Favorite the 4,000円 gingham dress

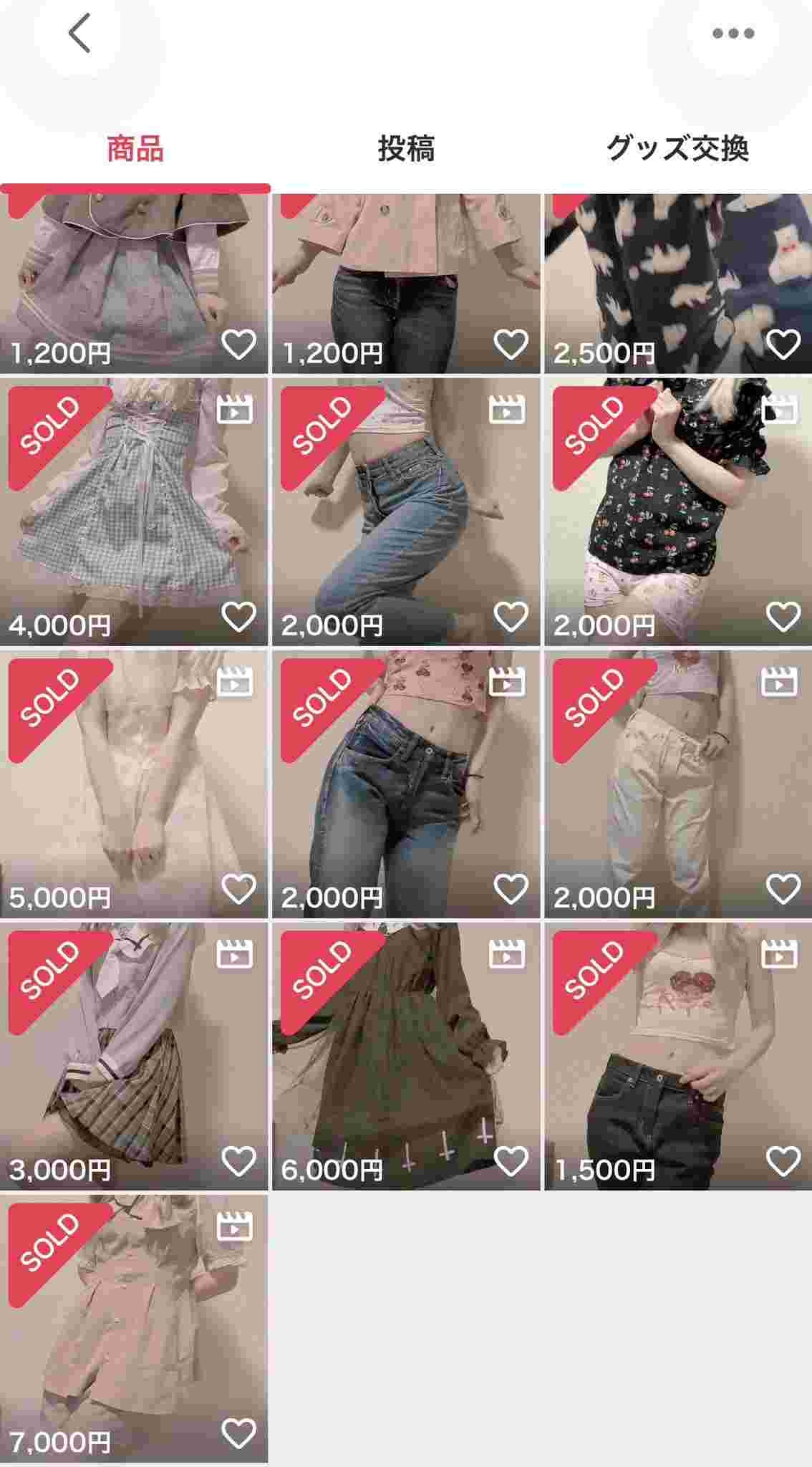[x=238, y=617]
